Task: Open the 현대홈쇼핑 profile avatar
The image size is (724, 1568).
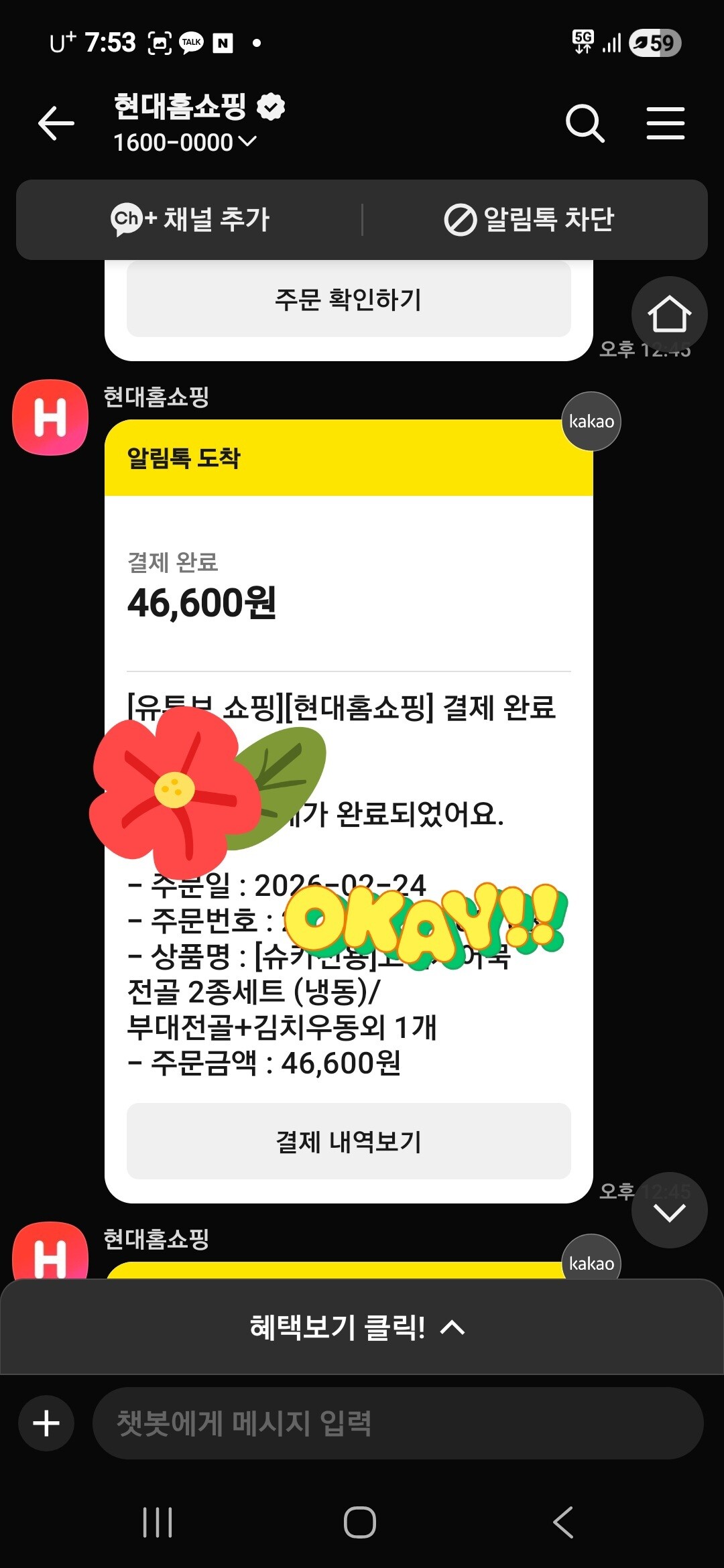Action: click(x=50, y=417)
